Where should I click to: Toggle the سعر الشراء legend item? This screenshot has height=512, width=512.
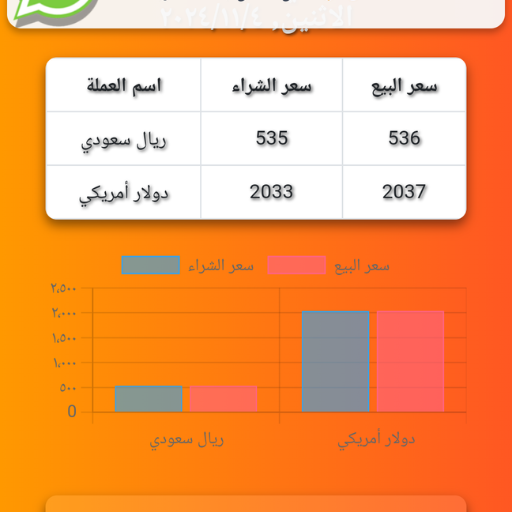[188, 265]
